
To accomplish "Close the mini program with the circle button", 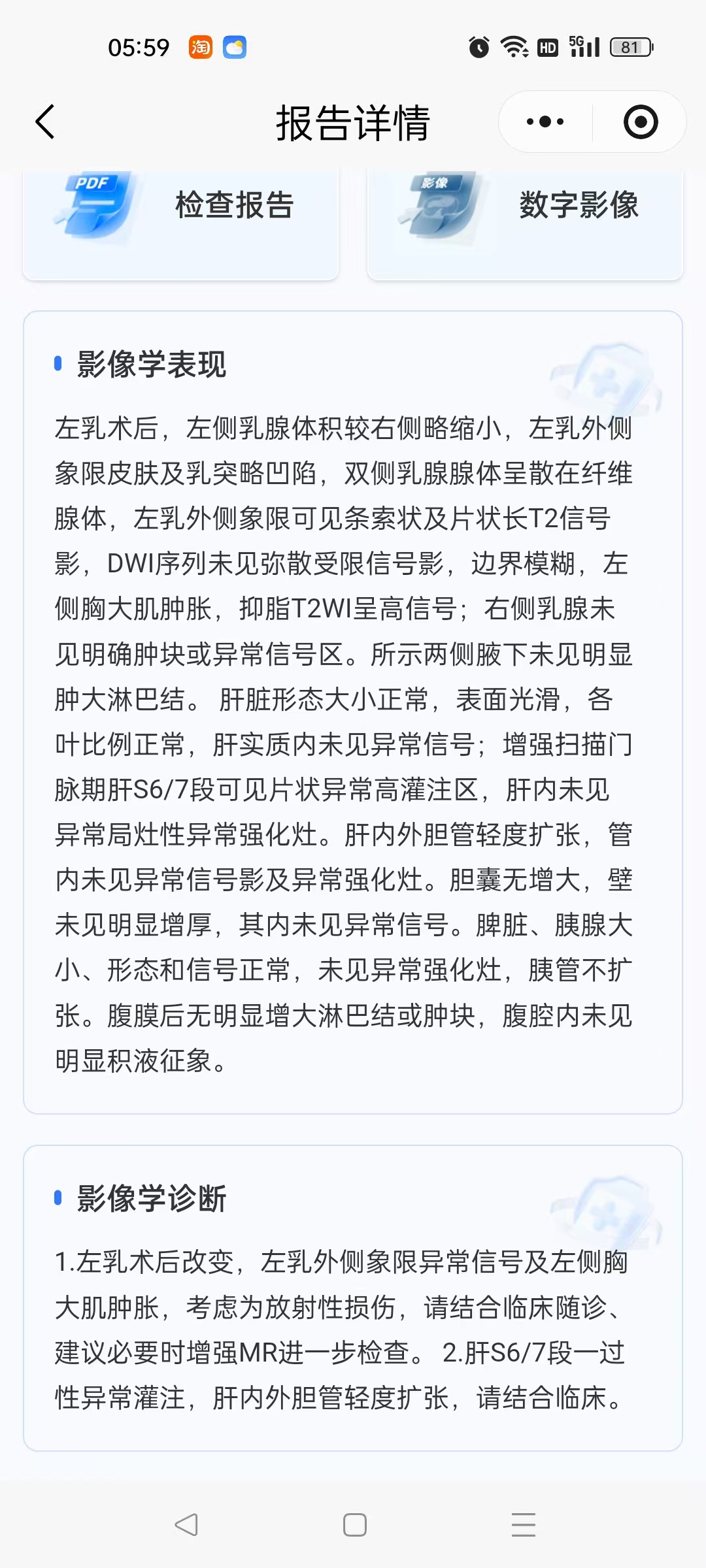I will (x=640, y=122).
